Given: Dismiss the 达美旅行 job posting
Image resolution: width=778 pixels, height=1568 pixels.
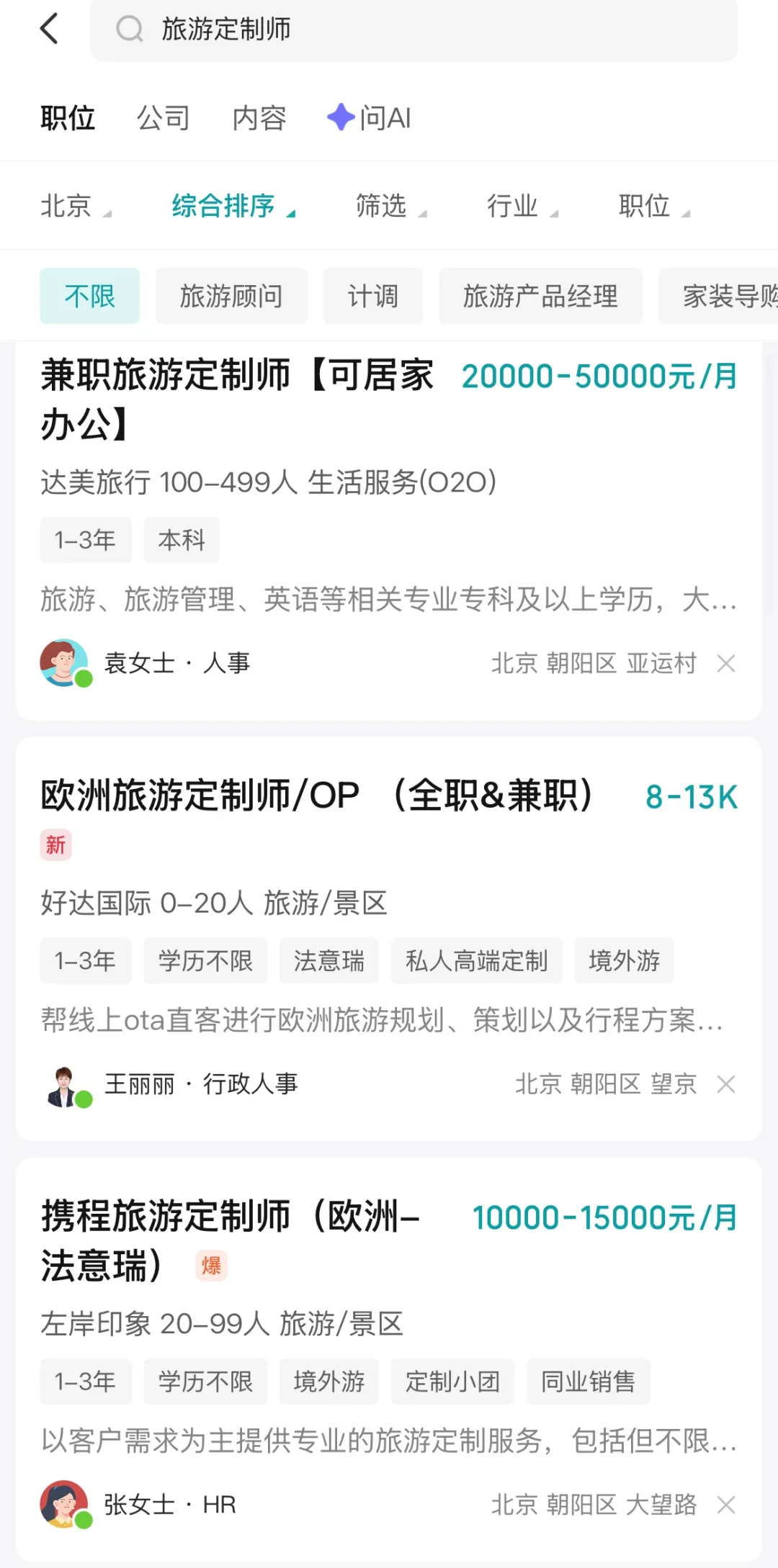Looking at the screenshot, I should click(x=726, y=663).
